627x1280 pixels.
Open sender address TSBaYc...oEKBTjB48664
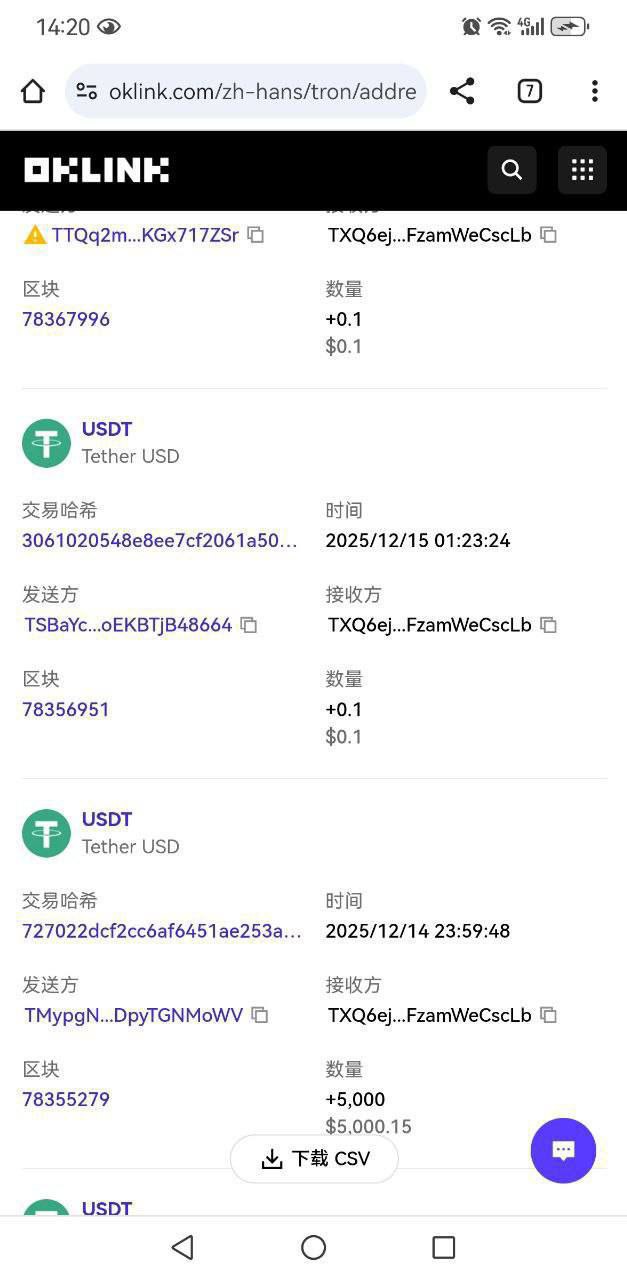pyautogui.click(x=128, y=625)
